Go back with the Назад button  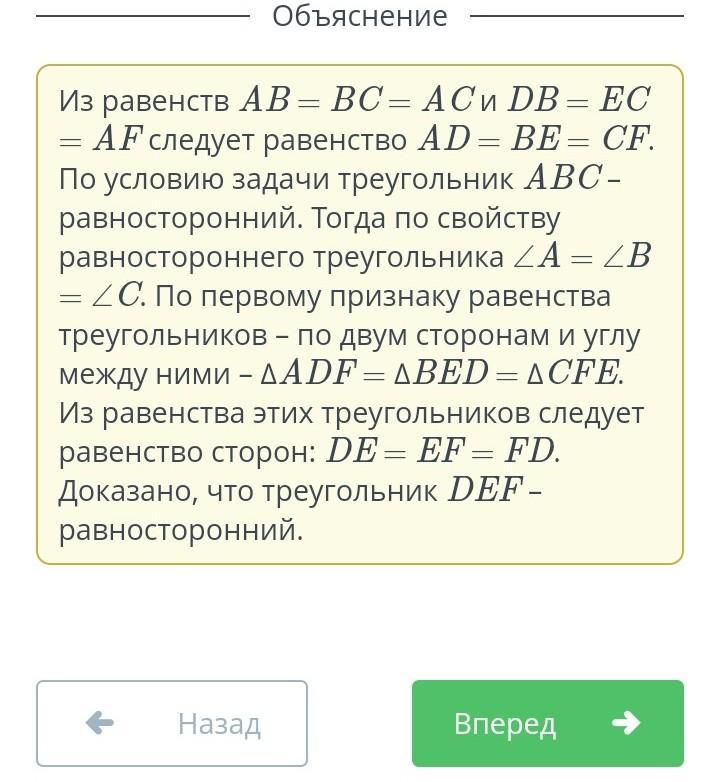(x=172, y=723)
